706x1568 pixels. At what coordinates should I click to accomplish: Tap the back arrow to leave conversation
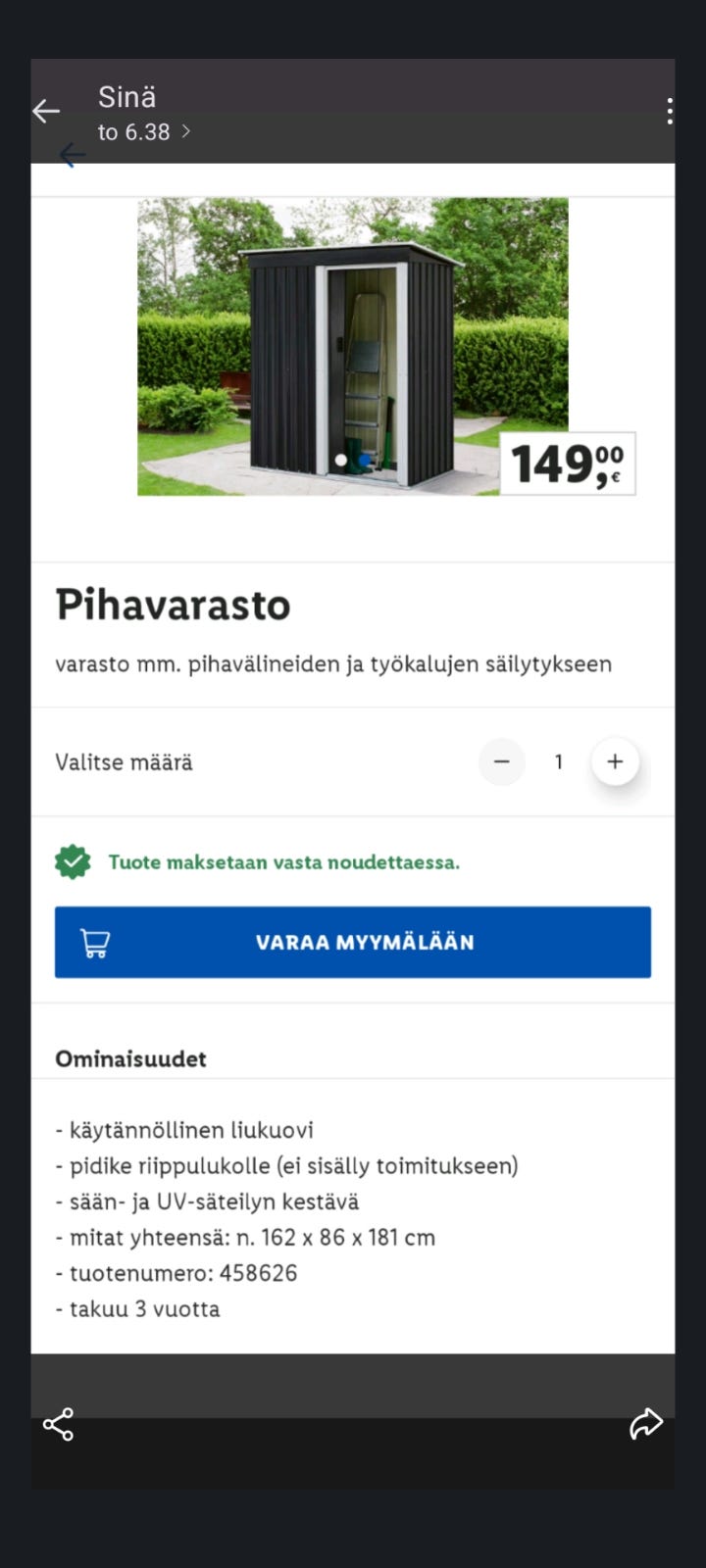(45, 111)
